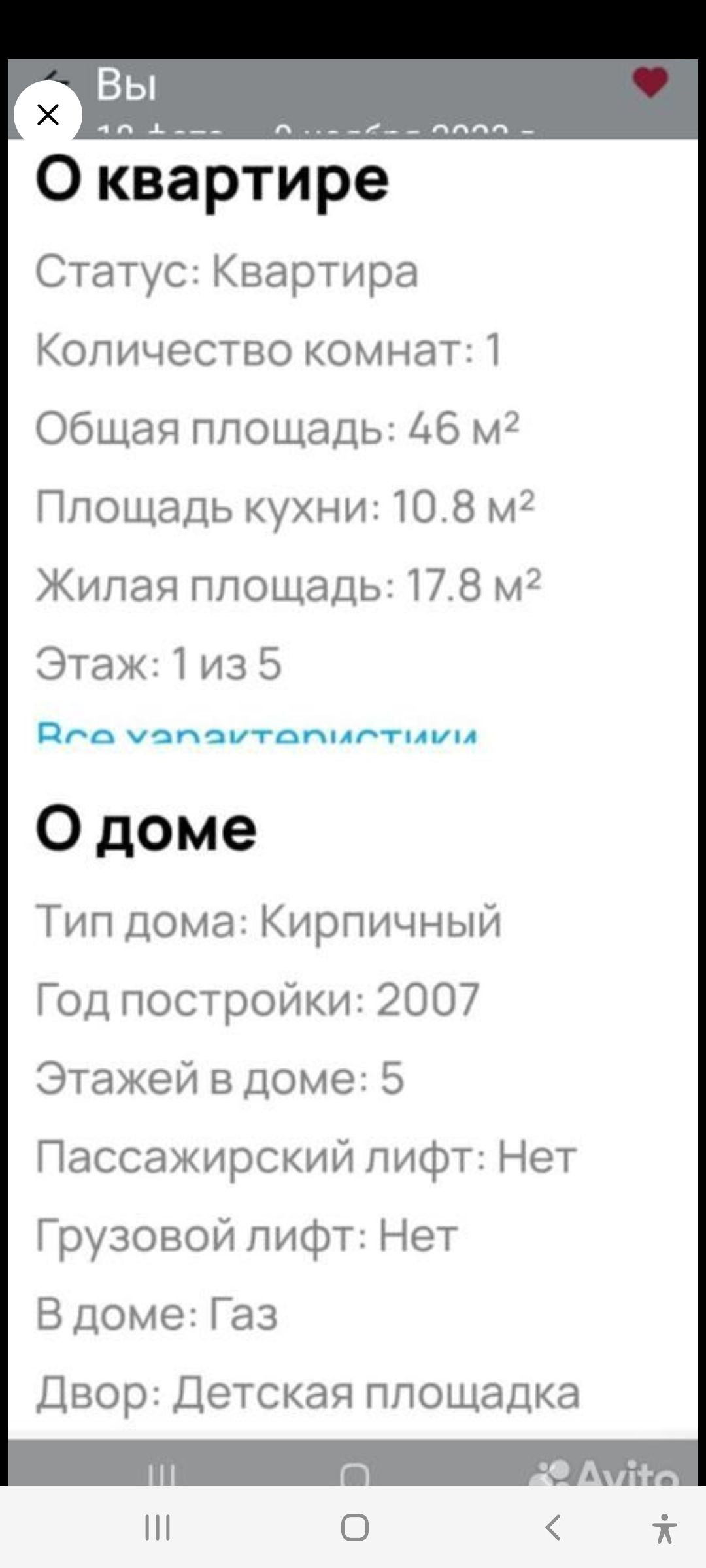Close the full-screen photo viewer
Image resolution: width=706 pixels, height=1568 pixels.
[x=48, y=115]
